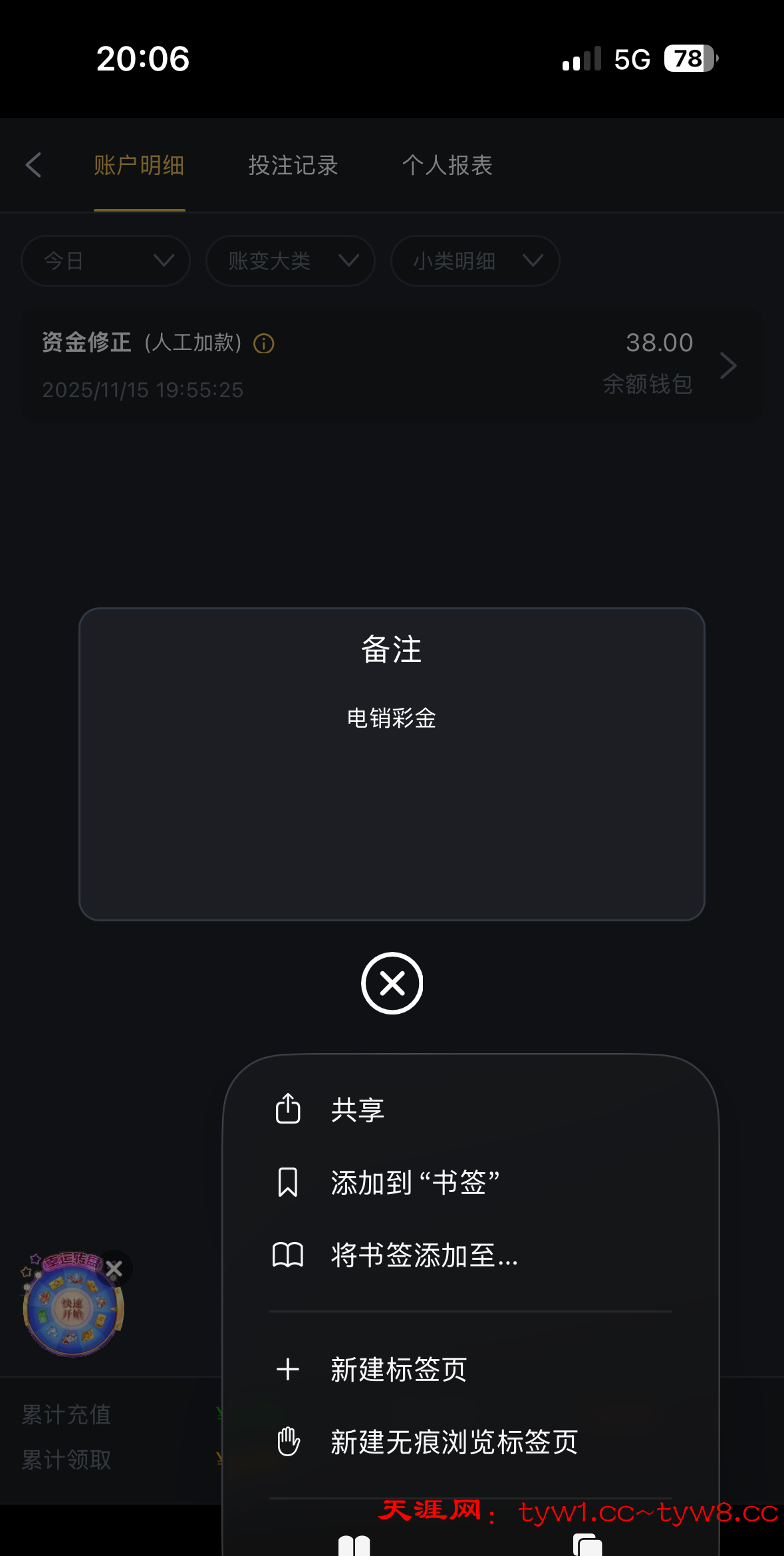
Task: Expand the 小类明细 filter dropdown
Action: (x=475, y=261)
